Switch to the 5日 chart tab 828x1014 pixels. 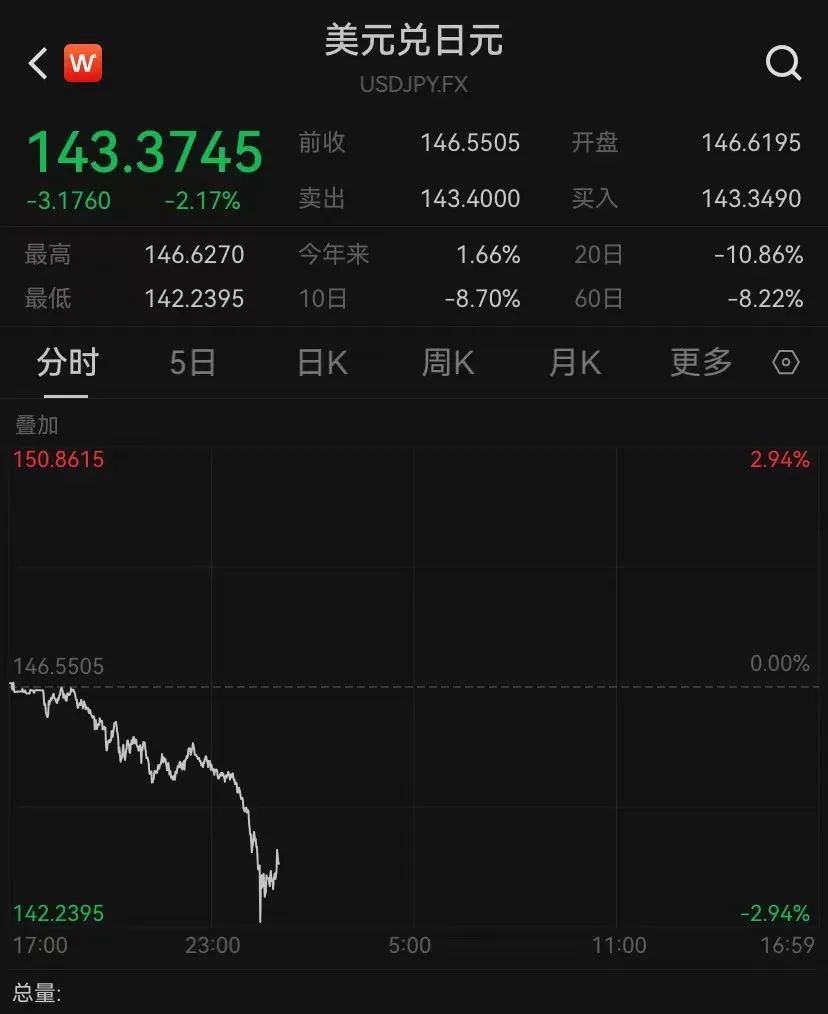tap(192, 362)
